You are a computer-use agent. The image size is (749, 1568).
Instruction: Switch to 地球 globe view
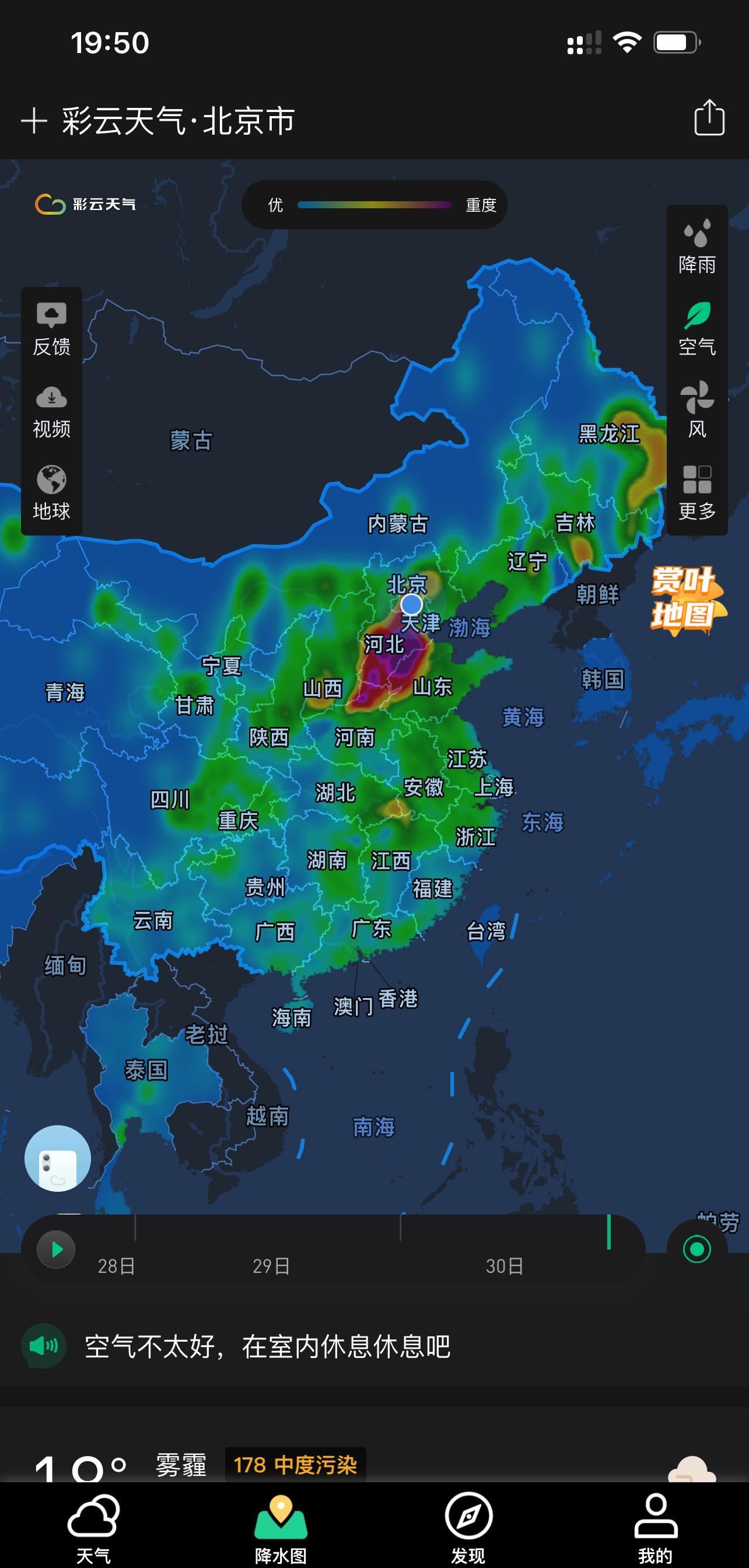(51, 493)
